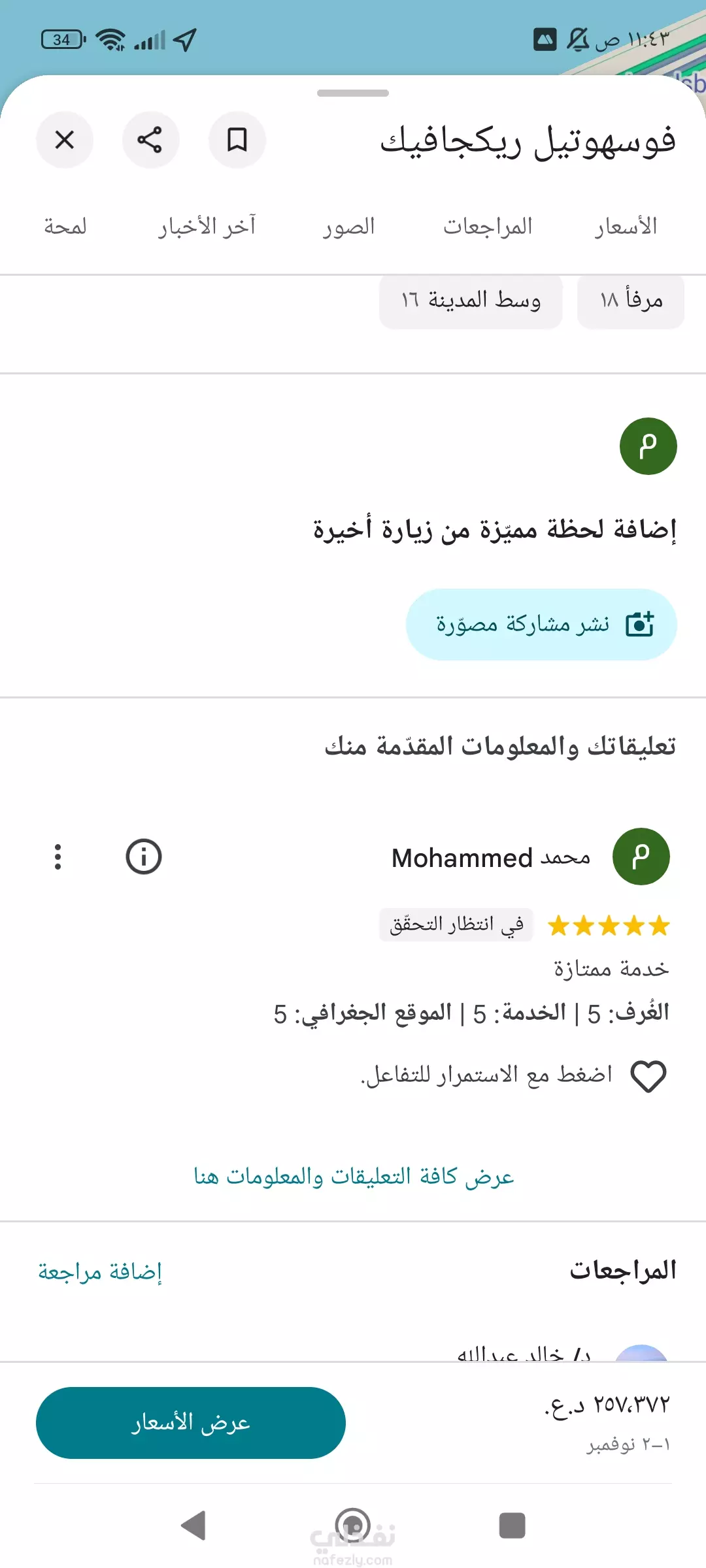Open عرض كافة التعليقات والمعلومات هنا link

pyautogui.click(x=354, y=1176)
